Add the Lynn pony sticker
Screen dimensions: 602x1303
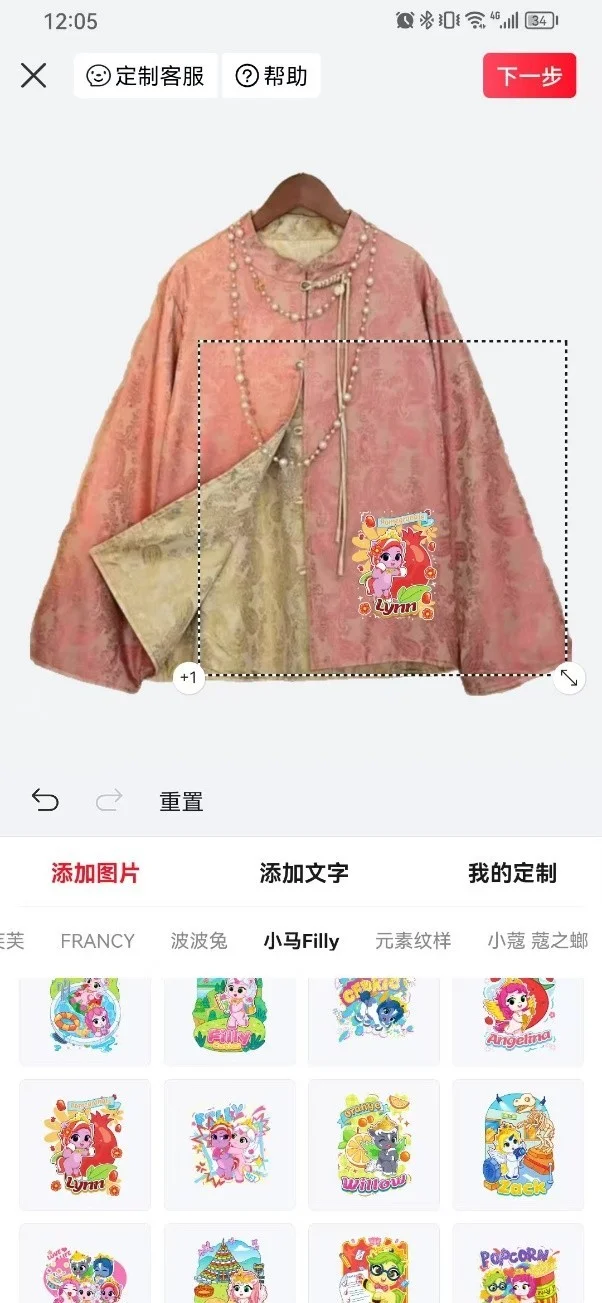point(85,1144)
